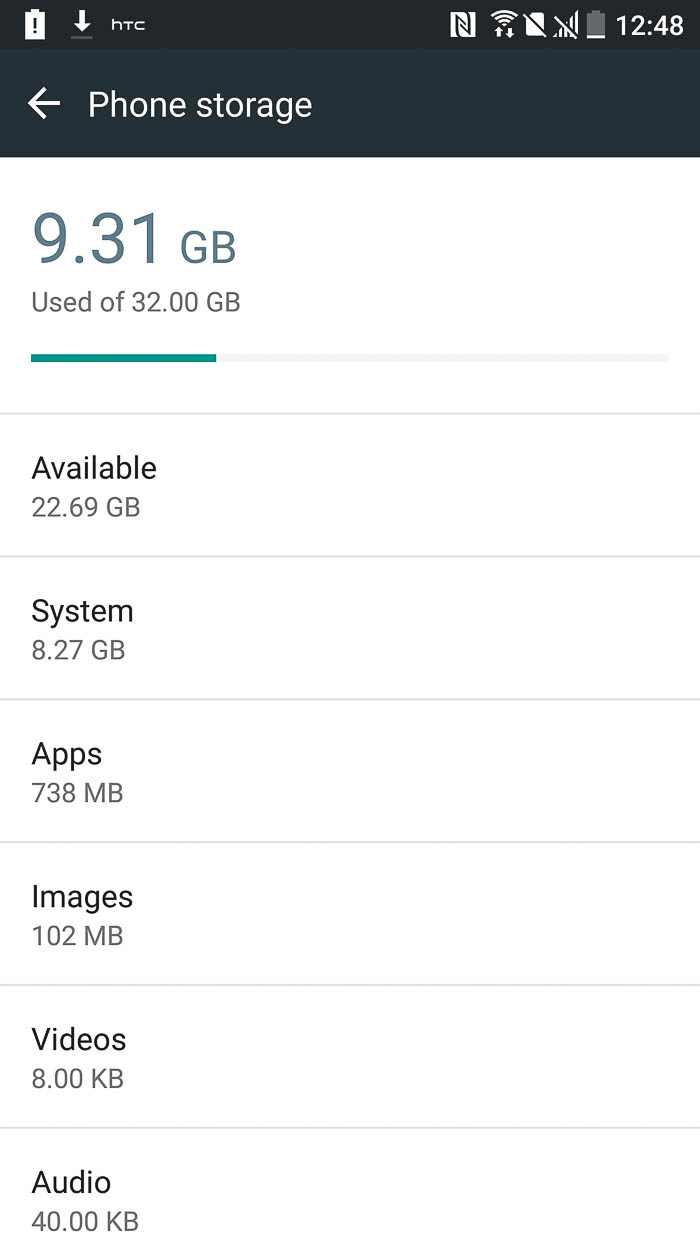Image resolution: width=700 pixels, height=1244 pixels.
Task: Open Audio storage details
Action: 350,1198
